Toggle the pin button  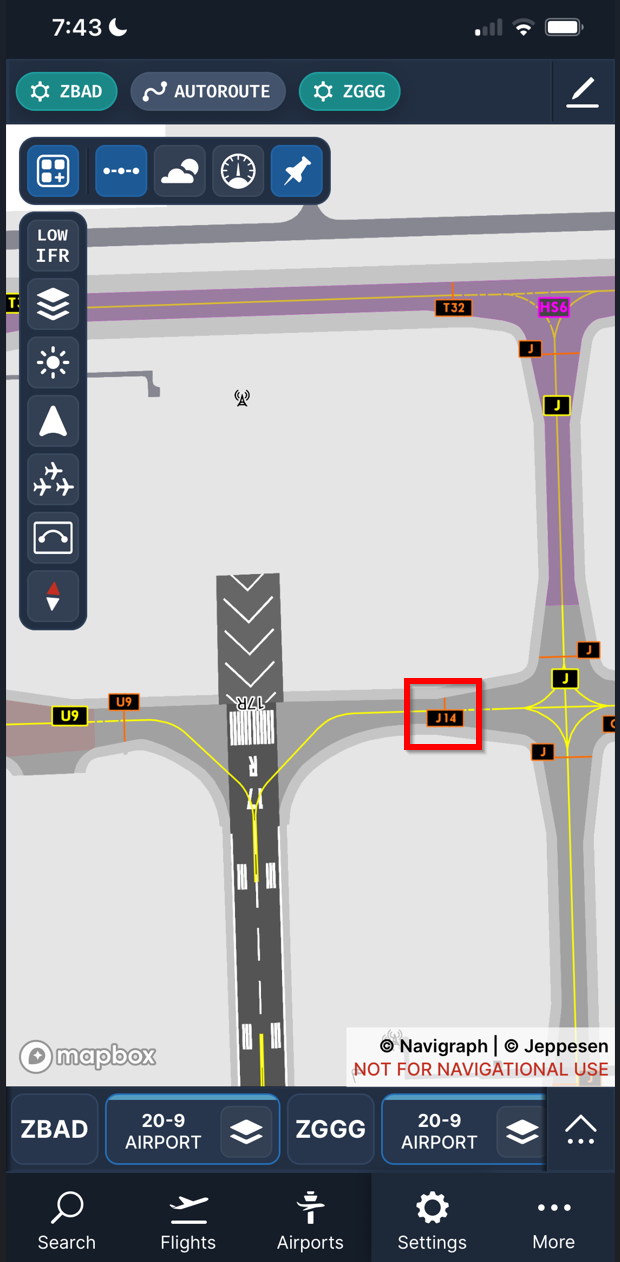point(296,172)
